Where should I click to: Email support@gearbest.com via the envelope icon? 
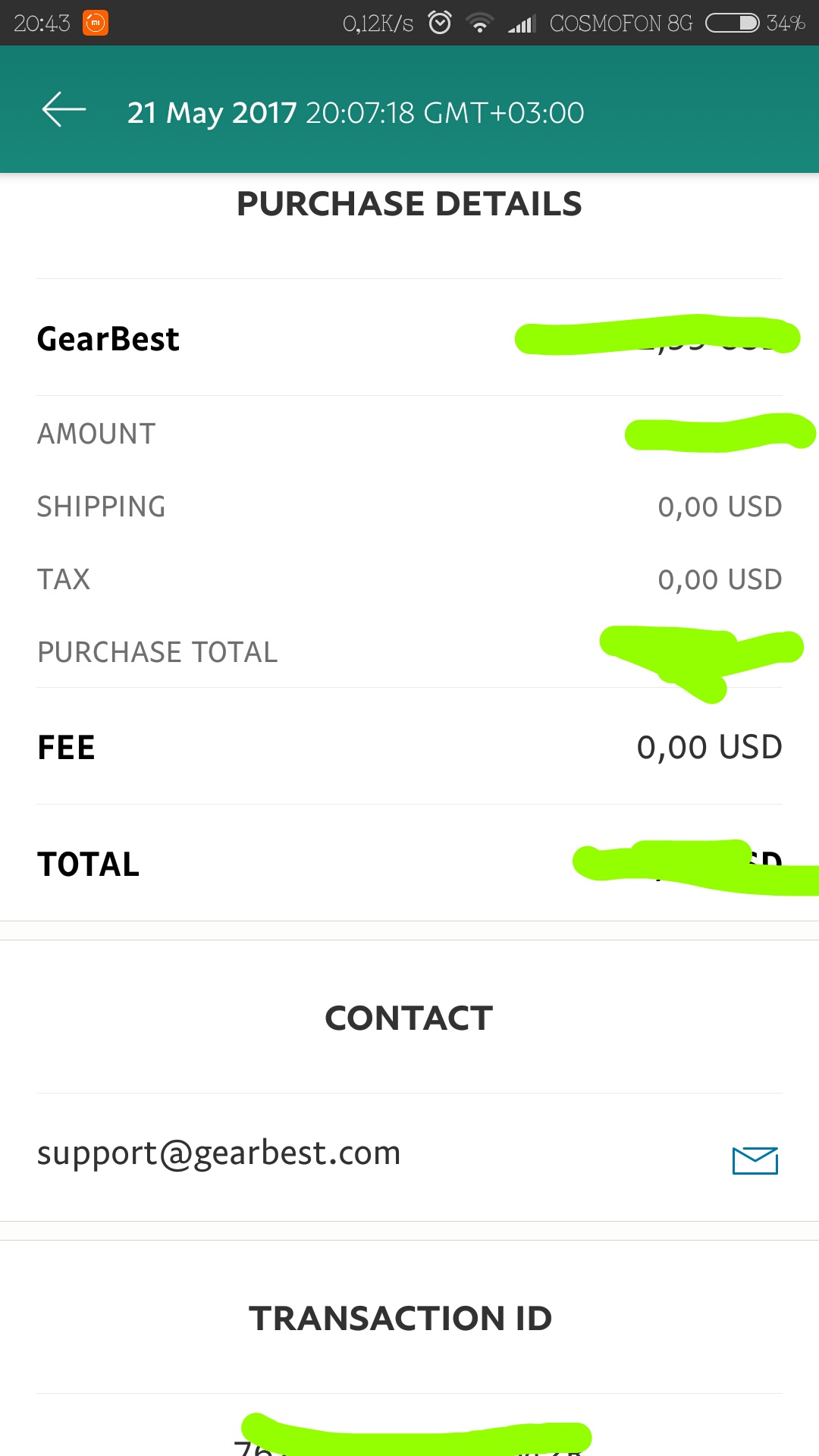pos(755,1160)
